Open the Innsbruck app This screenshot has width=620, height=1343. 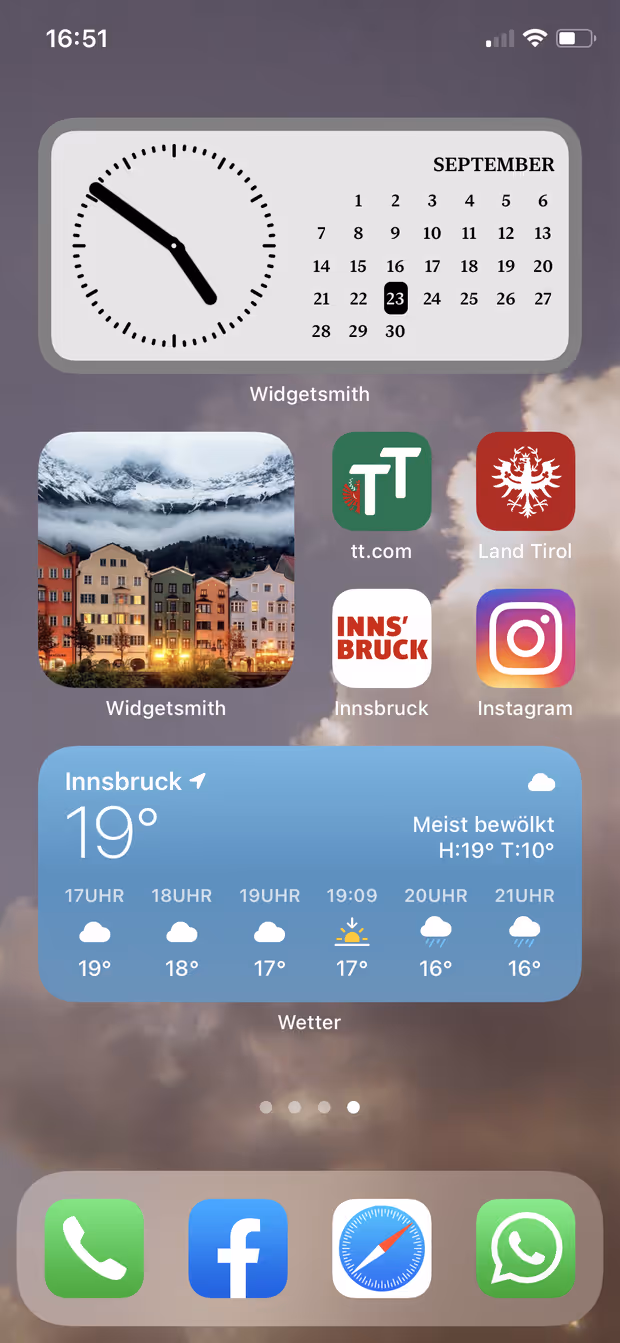(x=381, y=638)
